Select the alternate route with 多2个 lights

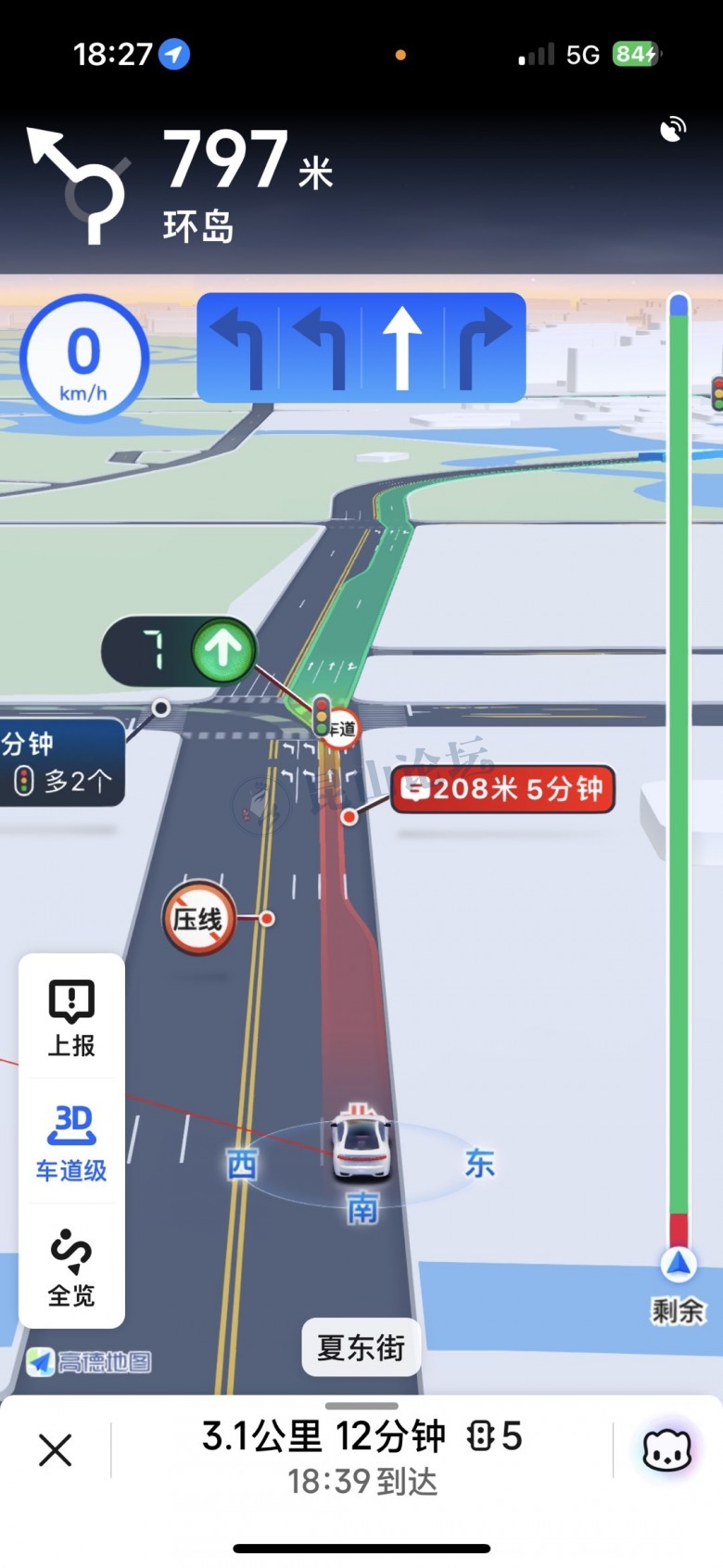pos(60,762)
